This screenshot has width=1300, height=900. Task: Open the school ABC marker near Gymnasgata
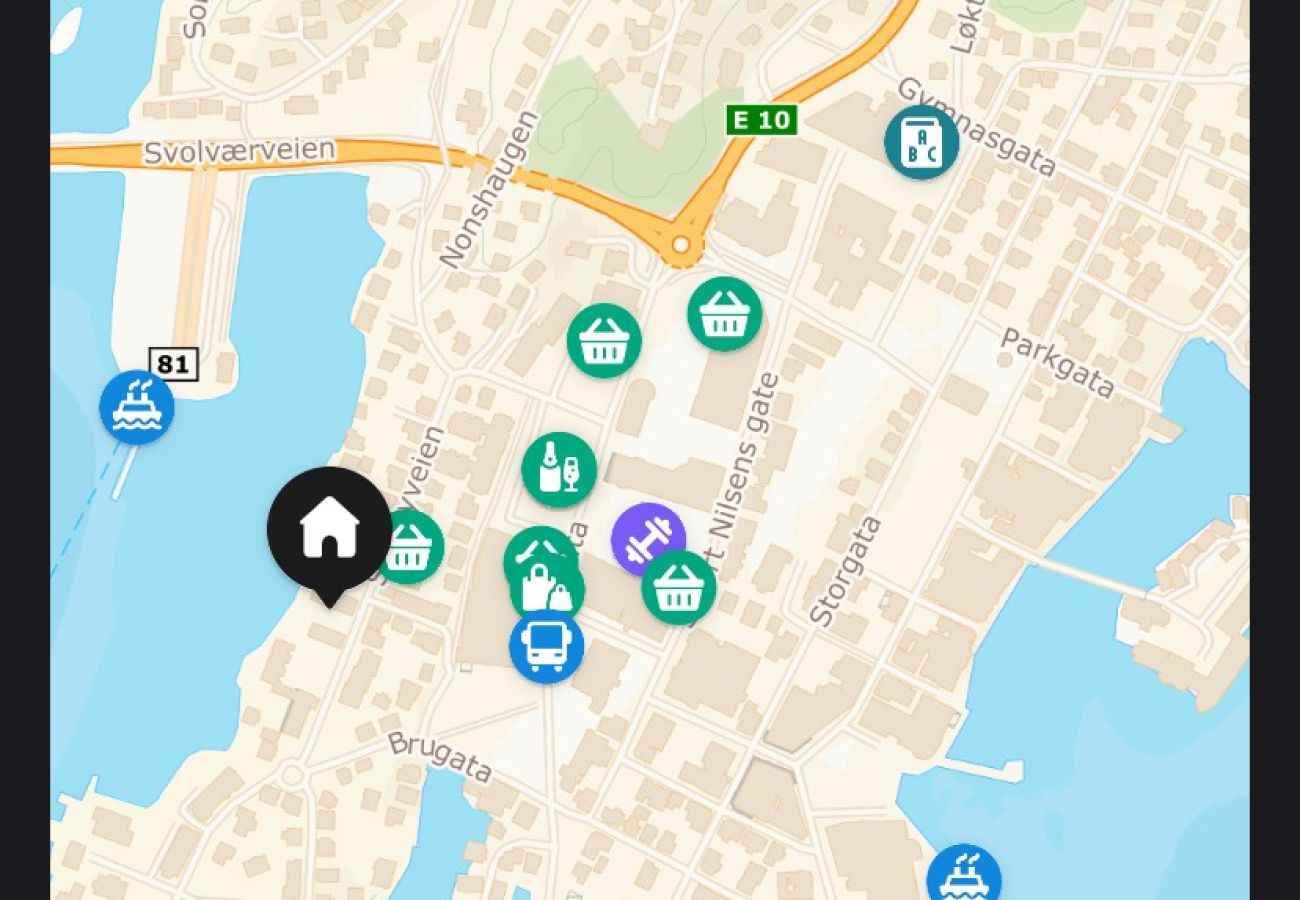coord(921,142)
